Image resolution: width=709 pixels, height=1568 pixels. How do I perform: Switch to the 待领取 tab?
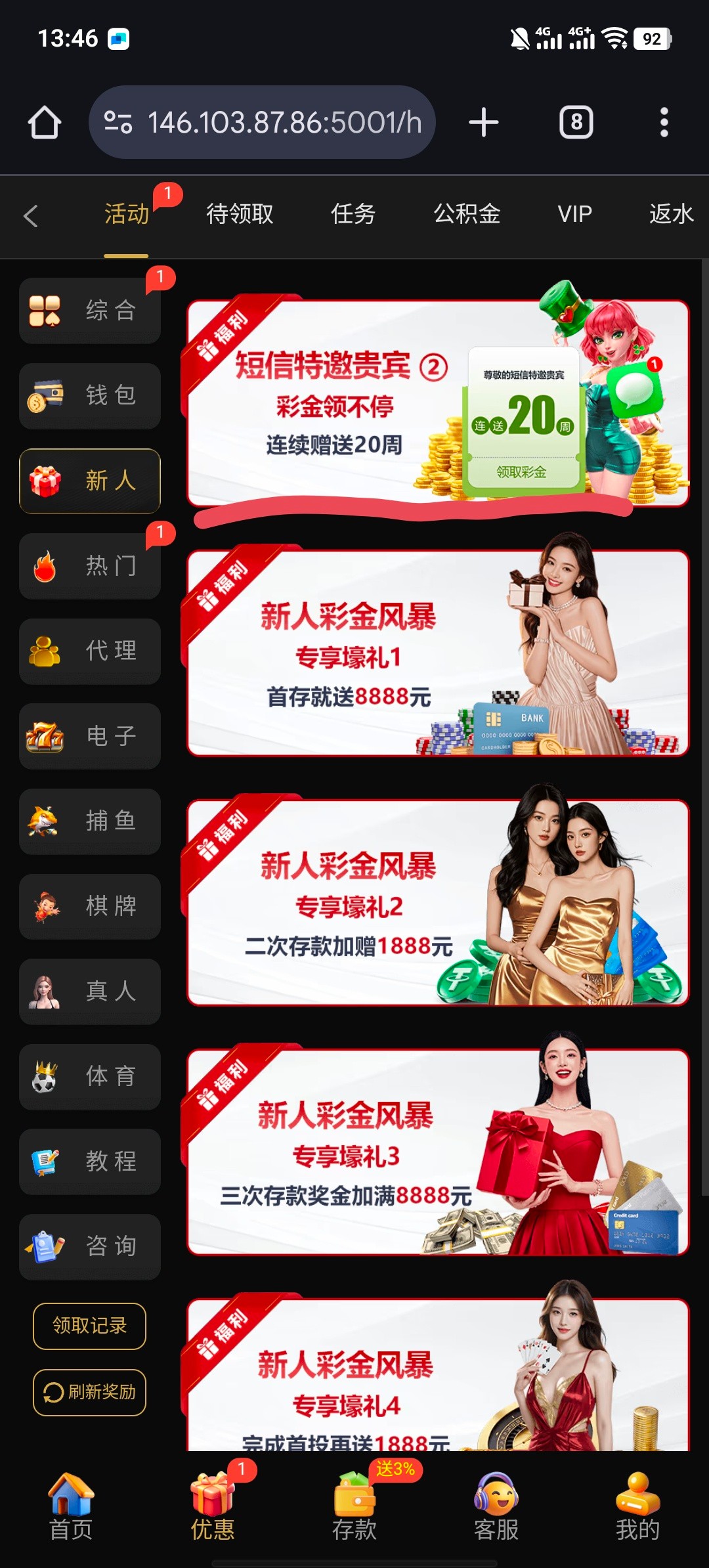pyautogui.click(x=240, y=214)
